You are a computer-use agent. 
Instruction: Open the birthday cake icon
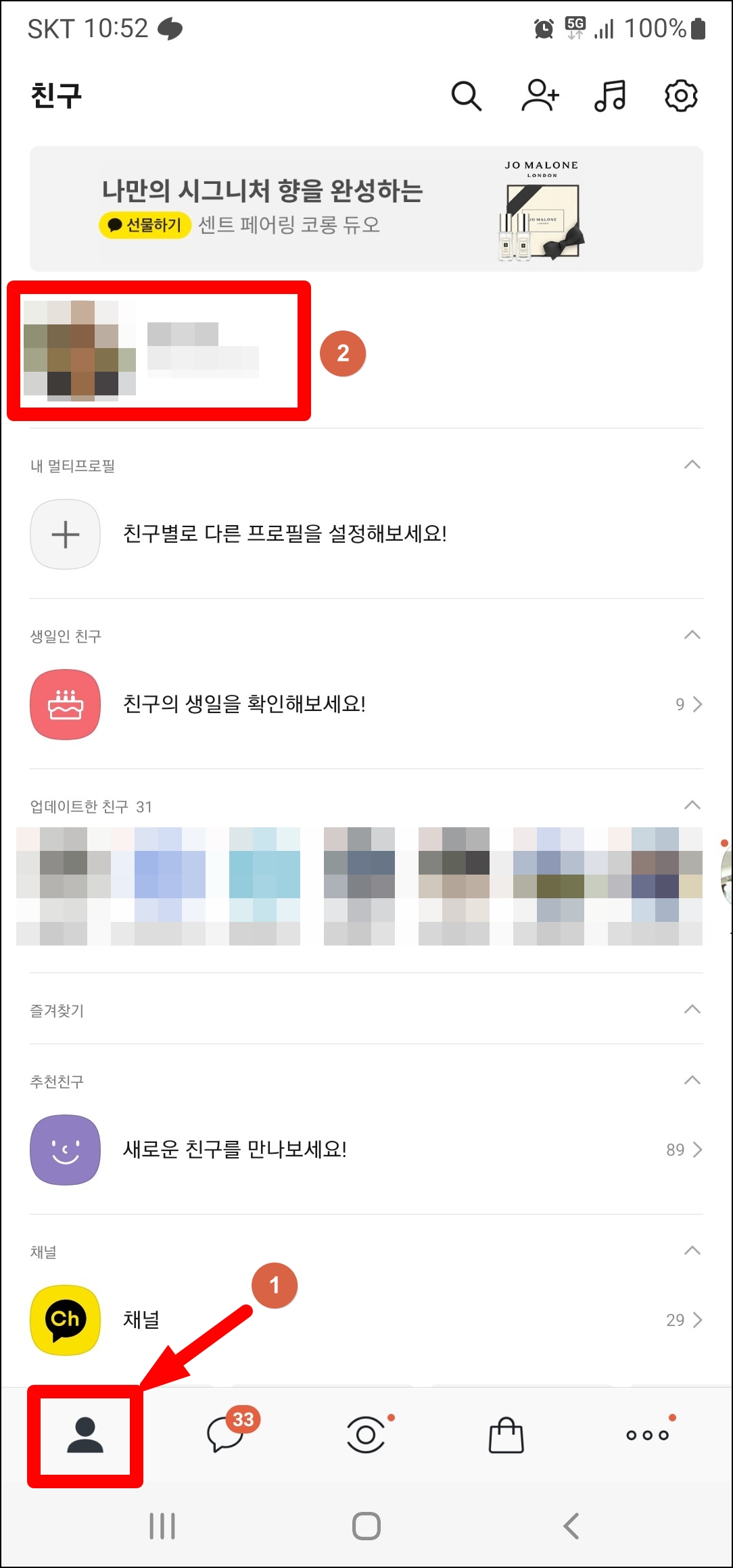pos(65,704)
